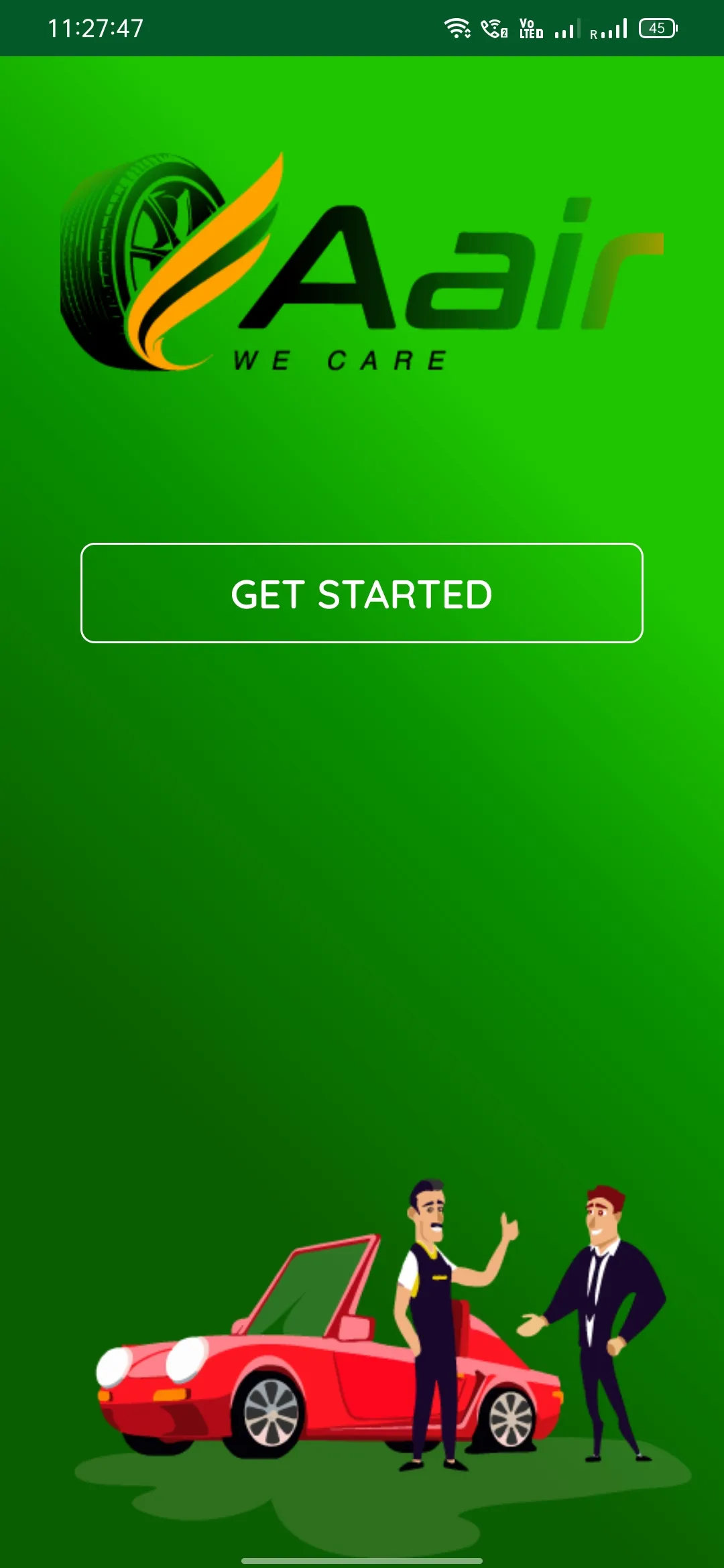724x1568 pixels.
Task: Tap the GET STARTED button
Action: pos(362,594)
